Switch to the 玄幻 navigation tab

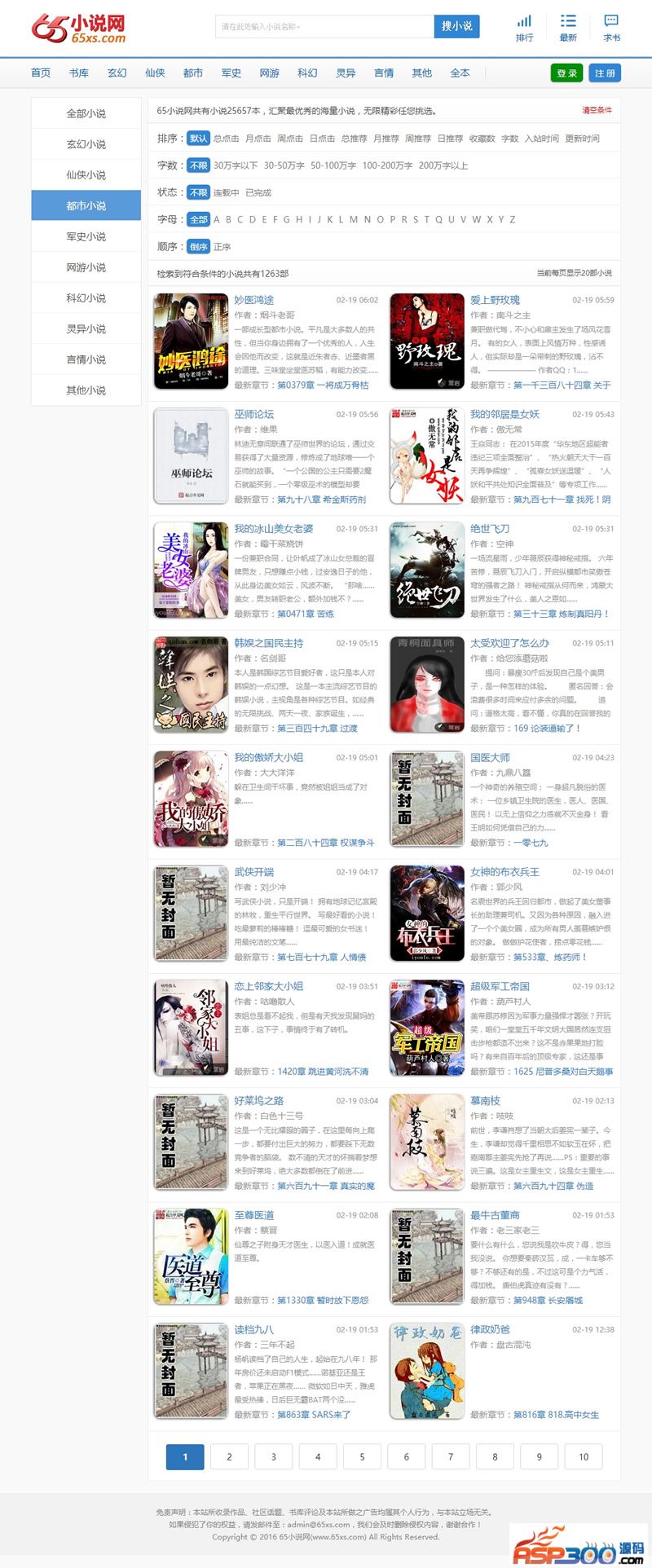[117, 73]
